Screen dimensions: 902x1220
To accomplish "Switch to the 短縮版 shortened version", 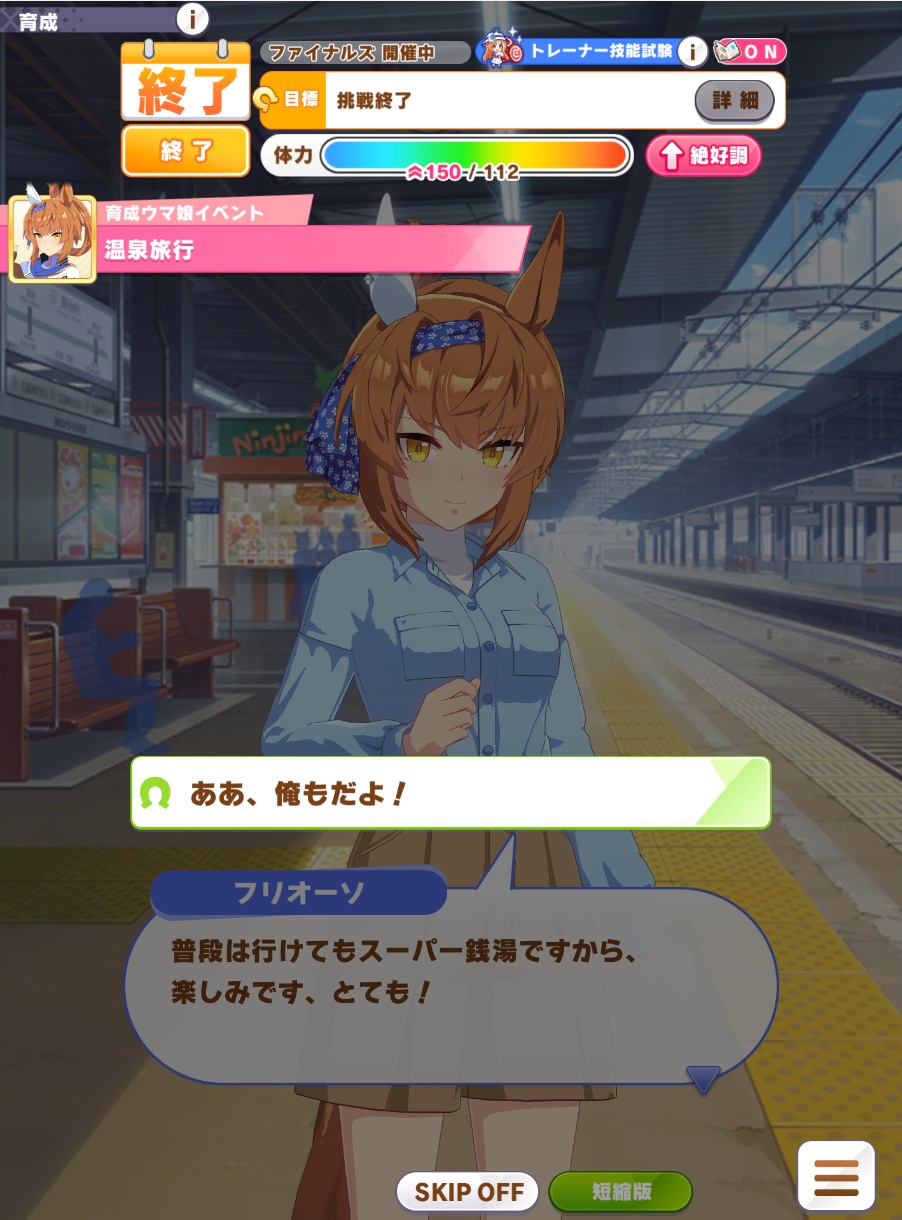I will [621, 1192].
